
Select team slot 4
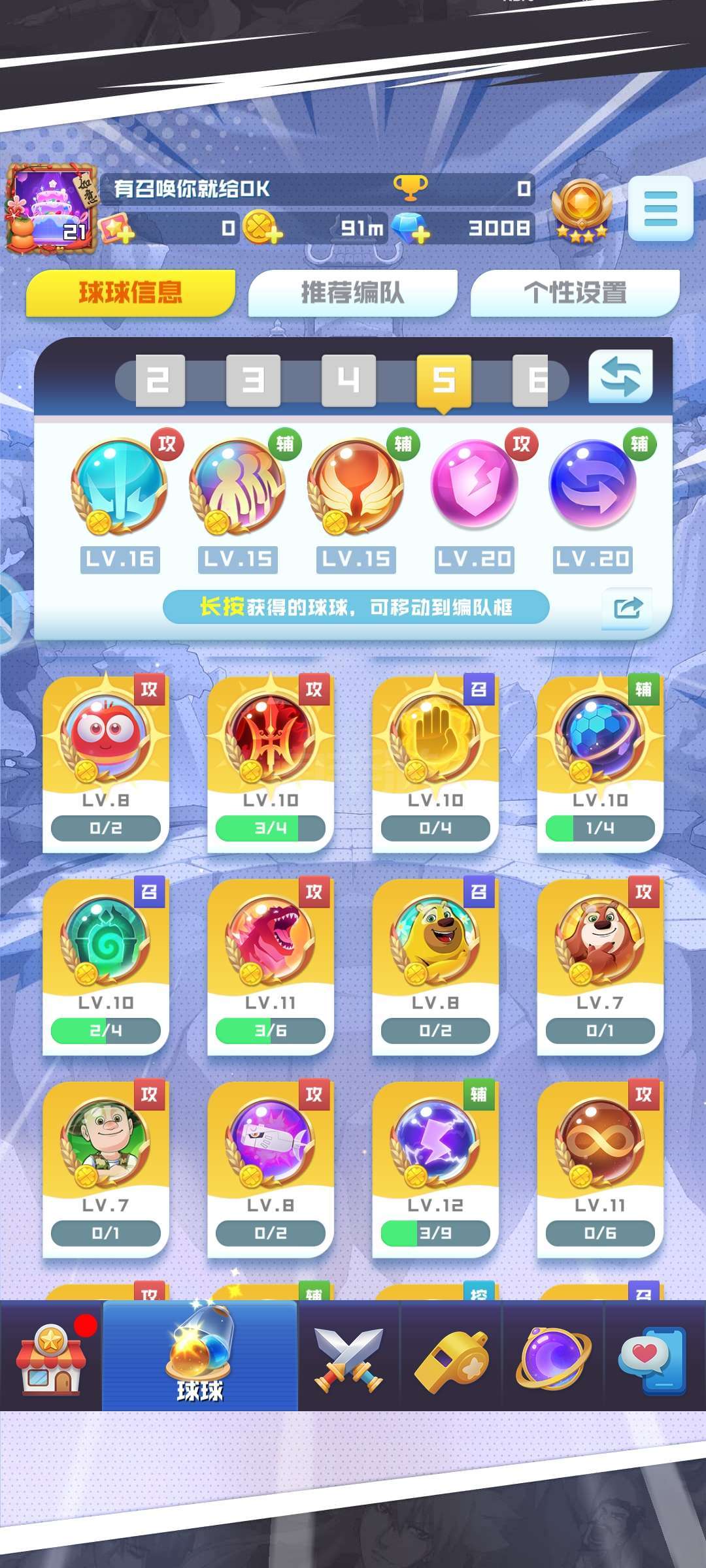tap(348, 380)
